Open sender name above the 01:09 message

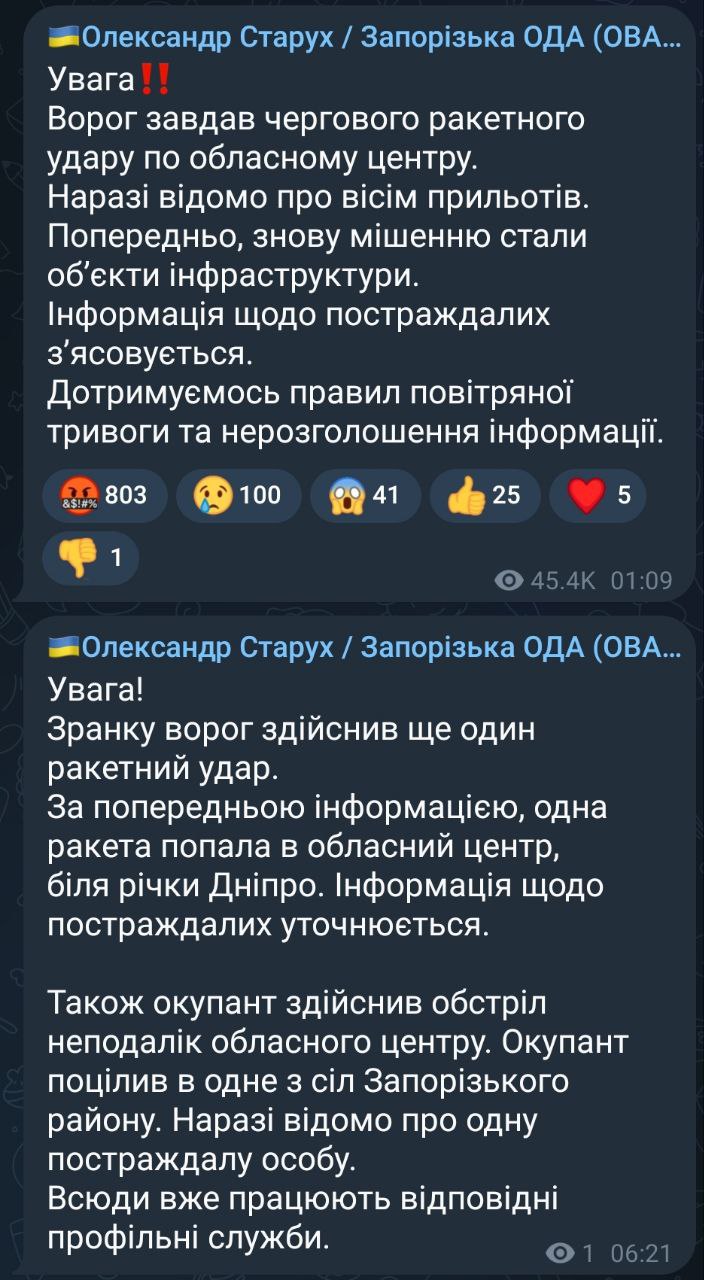(x=365, y=37)
